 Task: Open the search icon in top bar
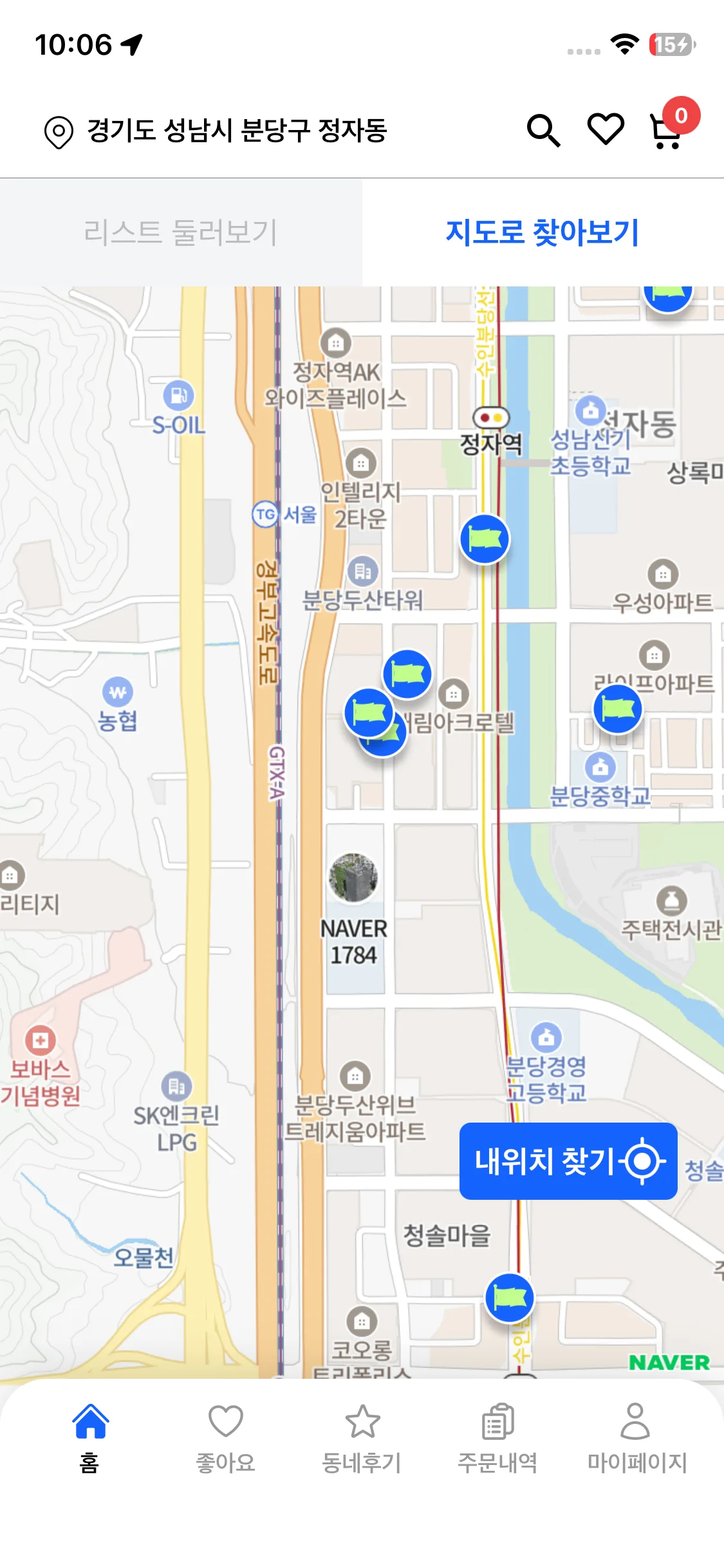543,131
